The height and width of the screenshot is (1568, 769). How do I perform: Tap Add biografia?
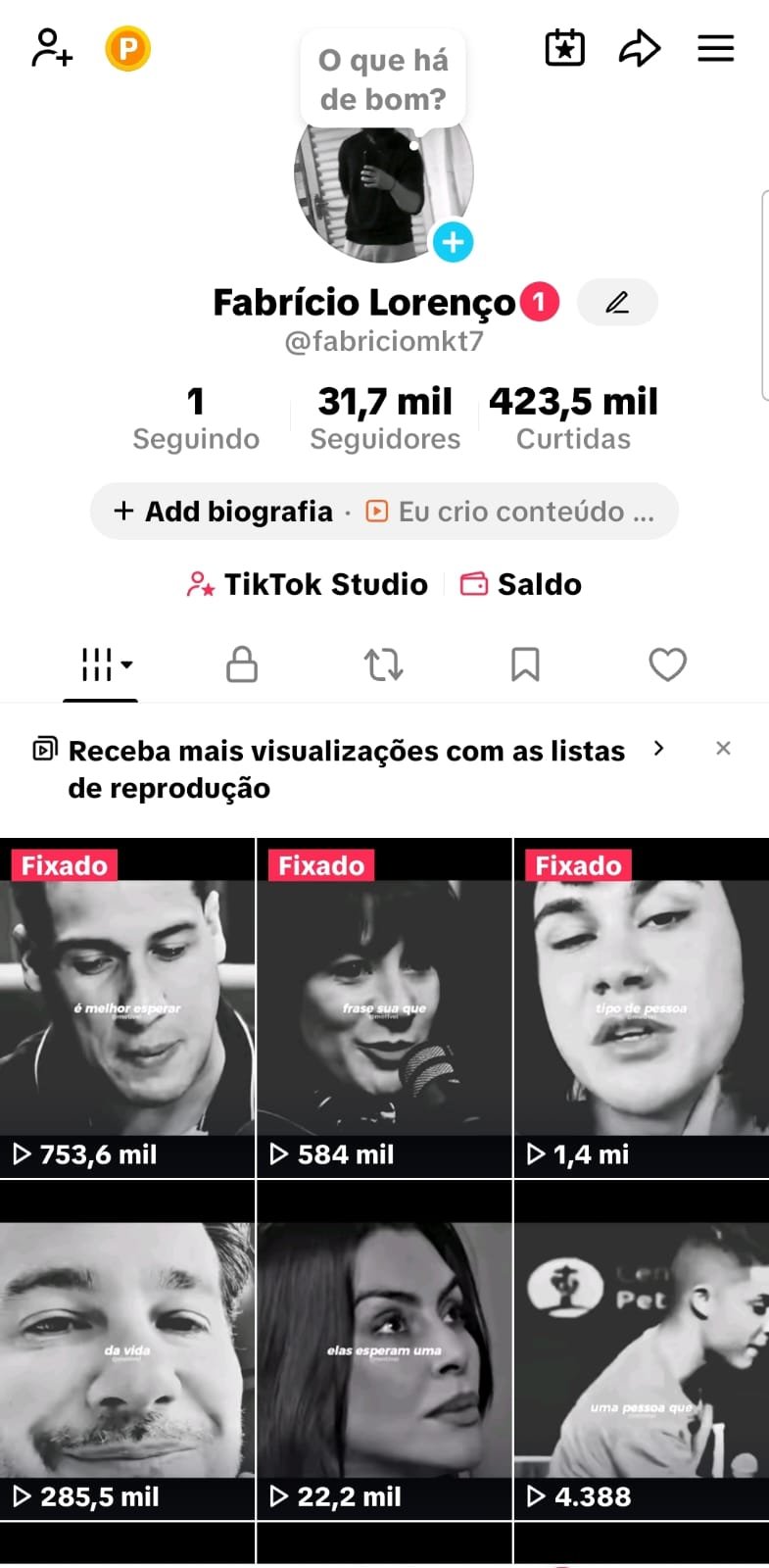(224, 512)
